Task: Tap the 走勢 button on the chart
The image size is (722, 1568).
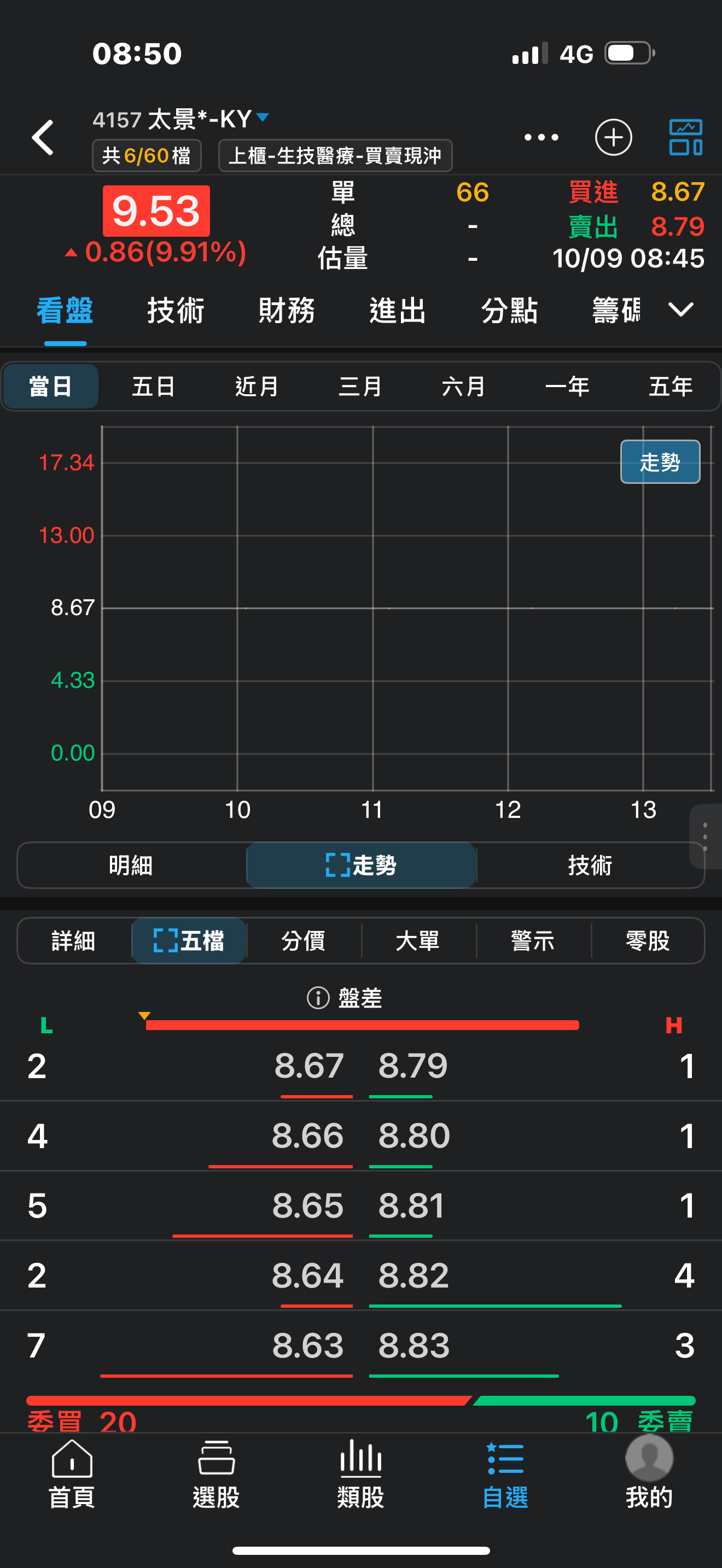Action: 660,462
